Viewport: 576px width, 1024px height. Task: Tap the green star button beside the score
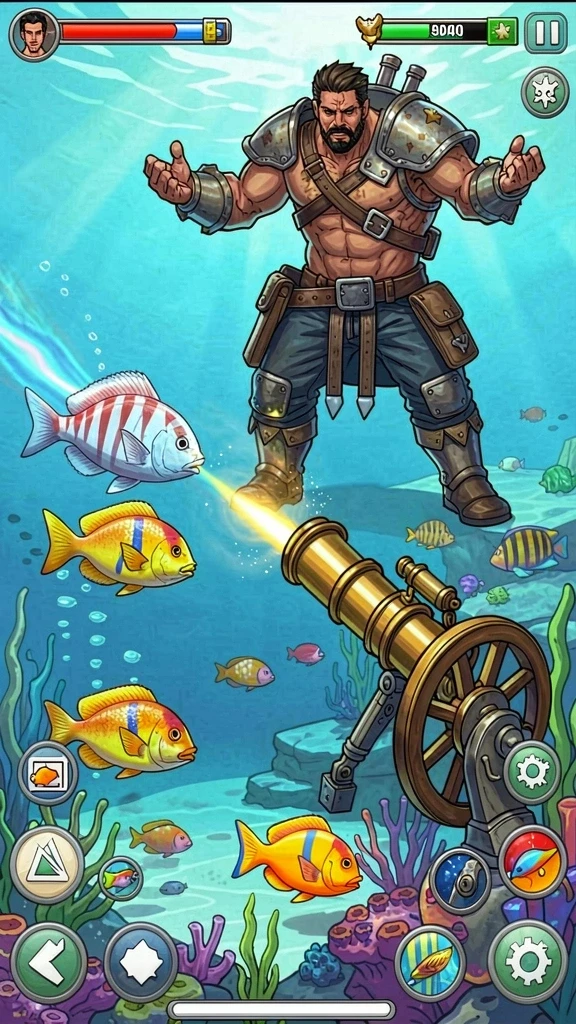(x=502, y=31)
